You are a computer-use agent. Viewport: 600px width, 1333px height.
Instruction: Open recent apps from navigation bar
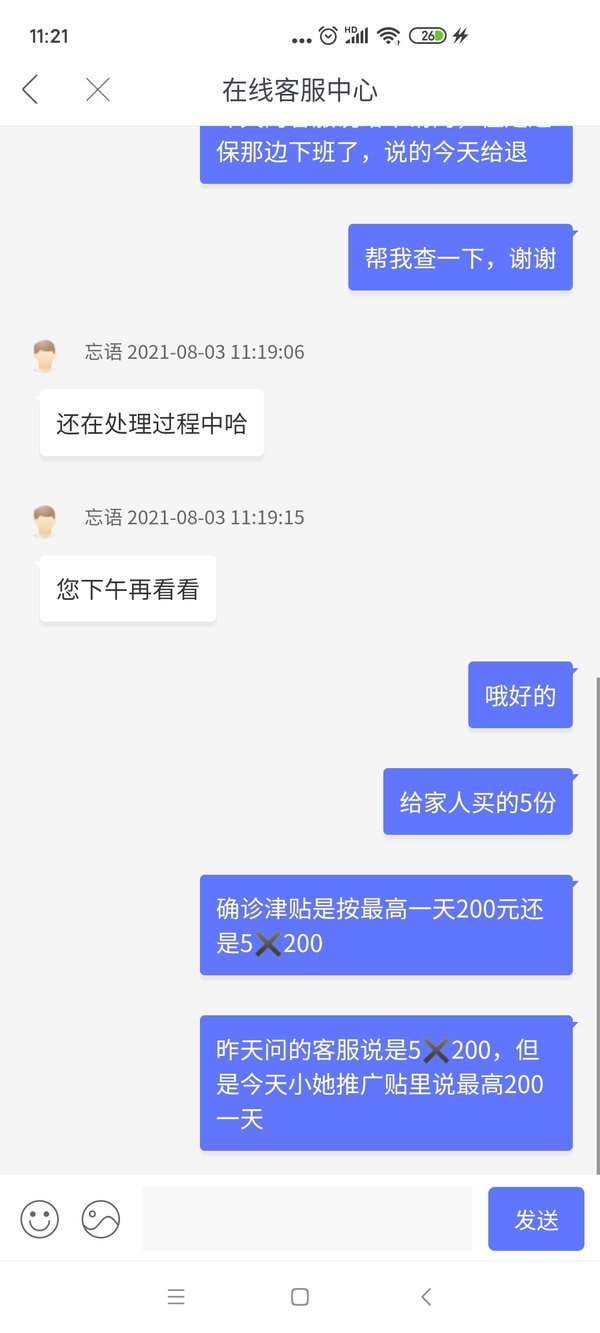pyautogui.click(x=177, y=1297)
